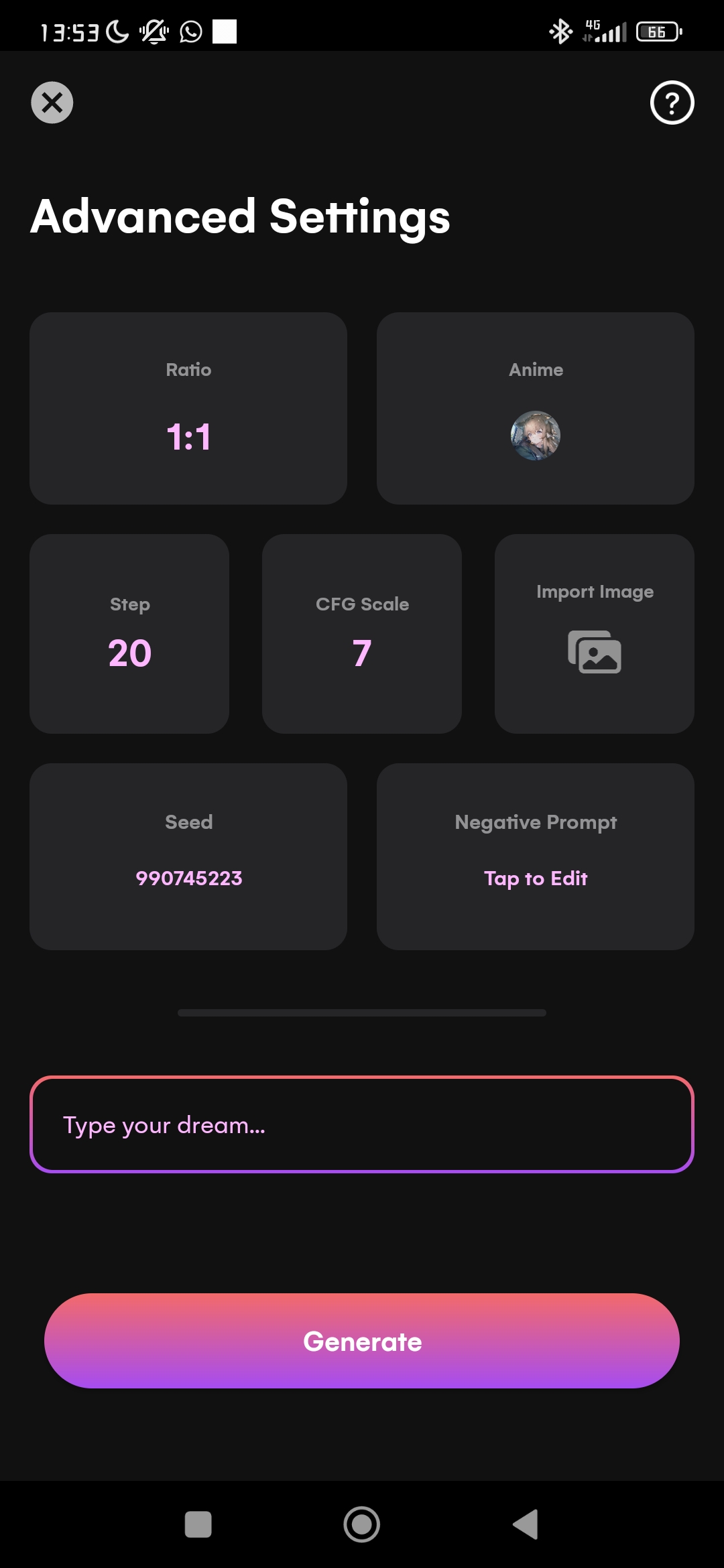Open the help question mark icon

click(672, 103)
